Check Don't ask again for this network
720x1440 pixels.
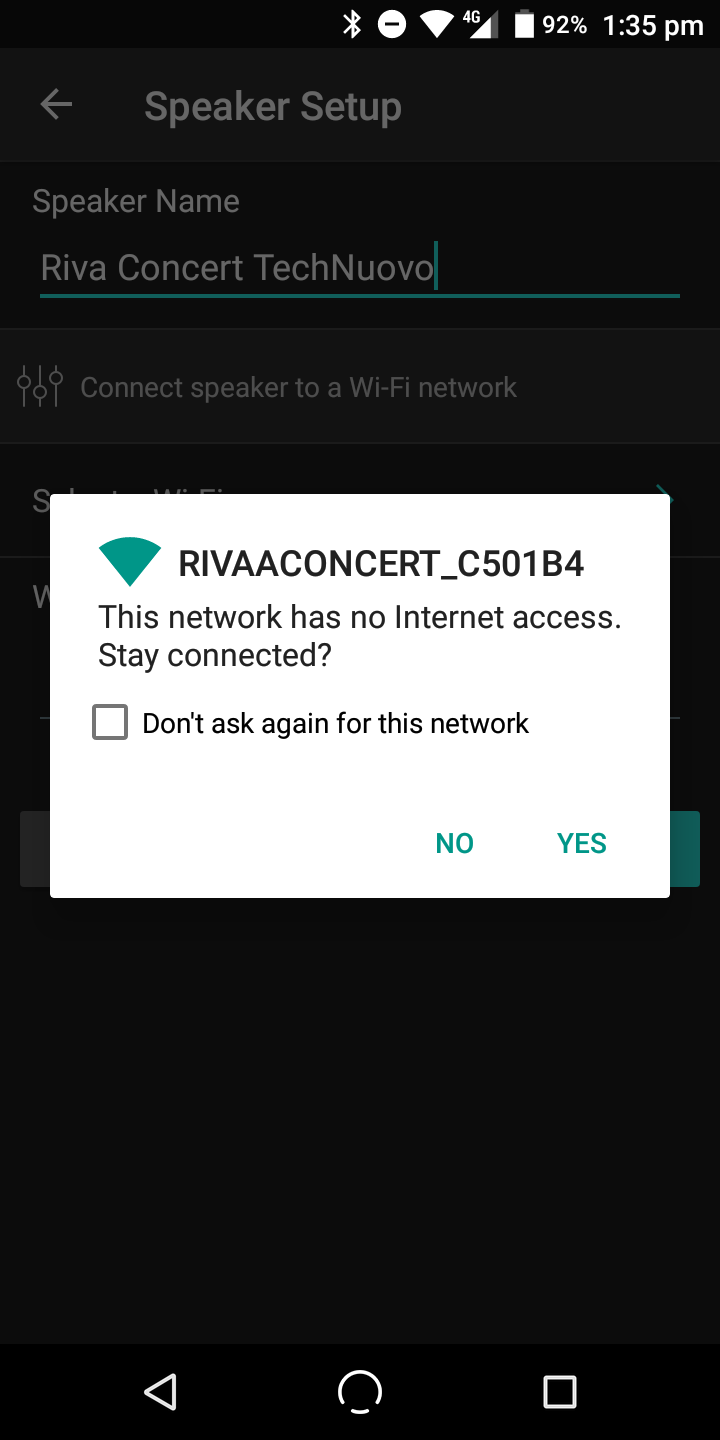[110, 722]
